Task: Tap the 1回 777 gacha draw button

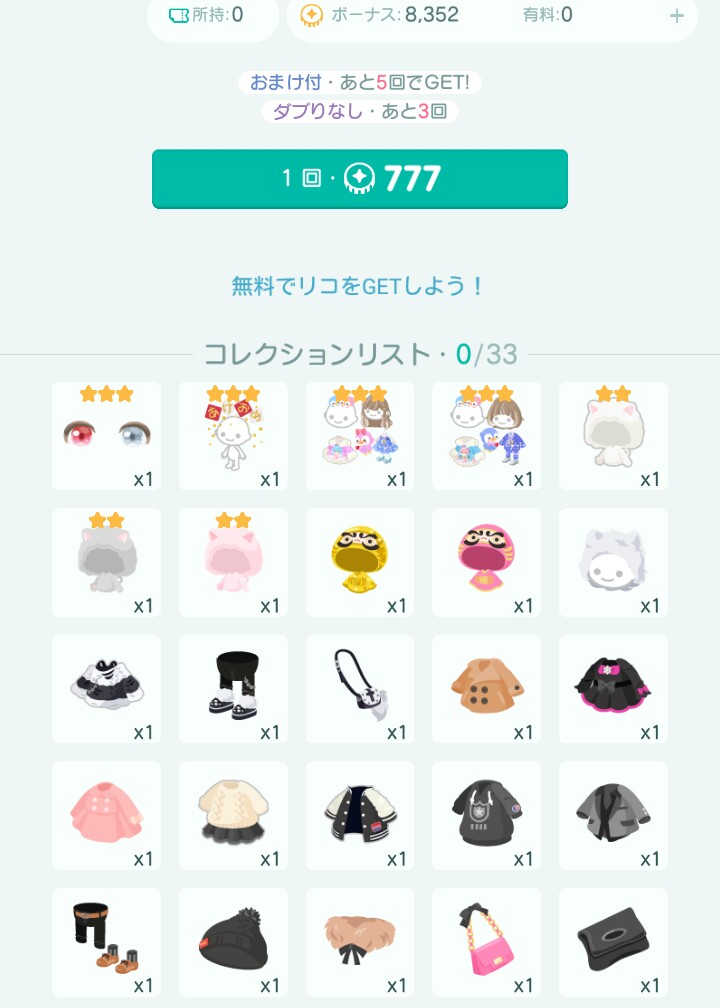Action: click(360, 179)
